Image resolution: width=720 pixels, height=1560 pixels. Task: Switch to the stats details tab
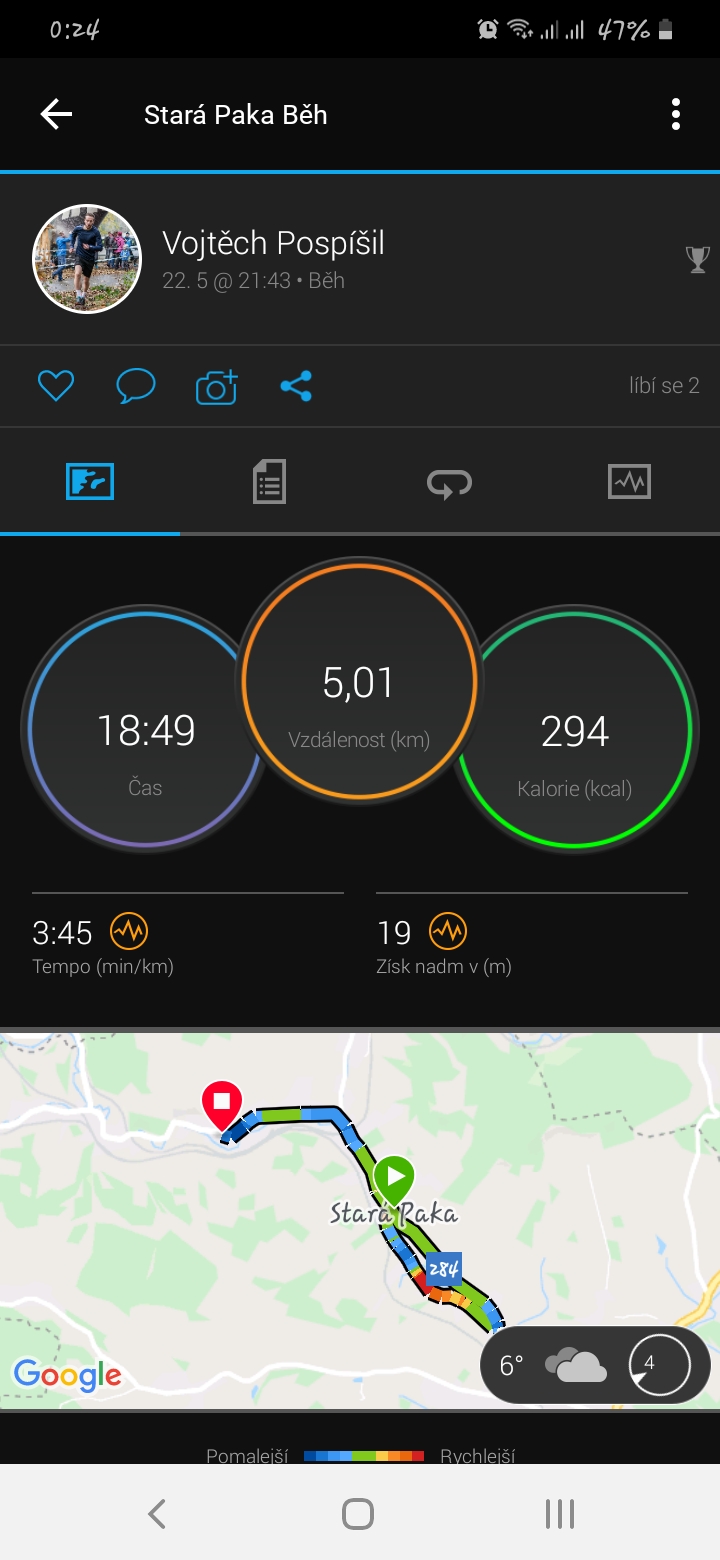(269, 482)
